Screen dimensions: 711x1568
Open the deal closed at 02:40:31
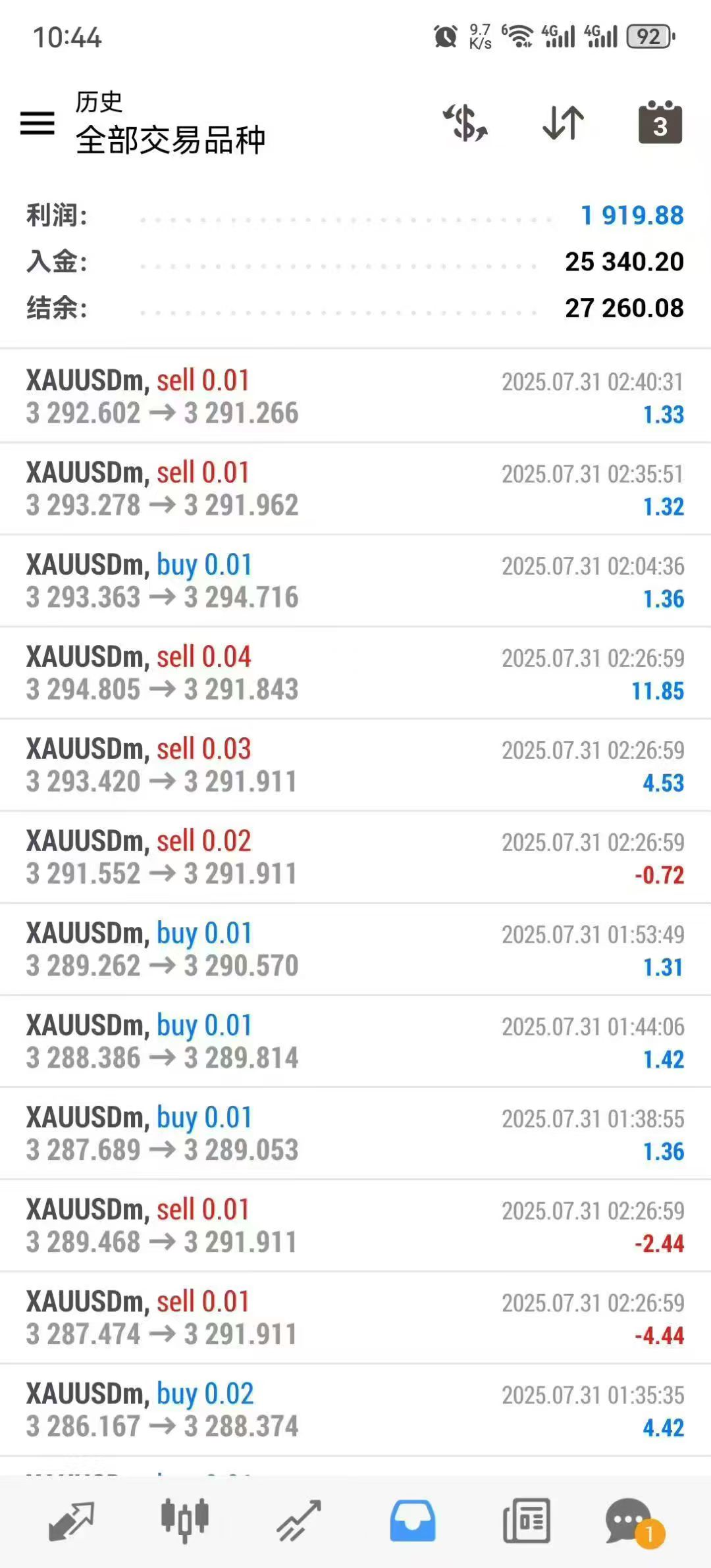(355, 396)
